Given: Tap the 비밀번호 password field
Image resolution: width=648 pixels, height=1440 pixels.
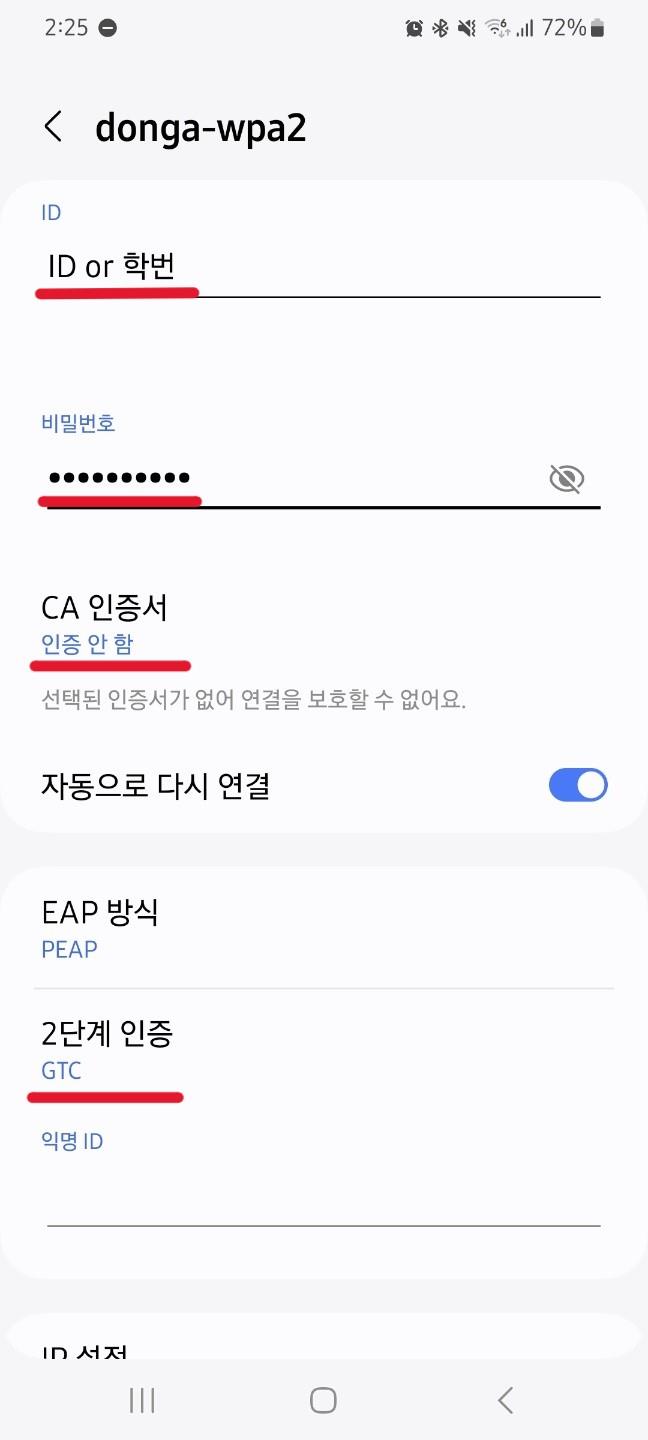Looking at the screenshot, I should (x=290, y=479).
